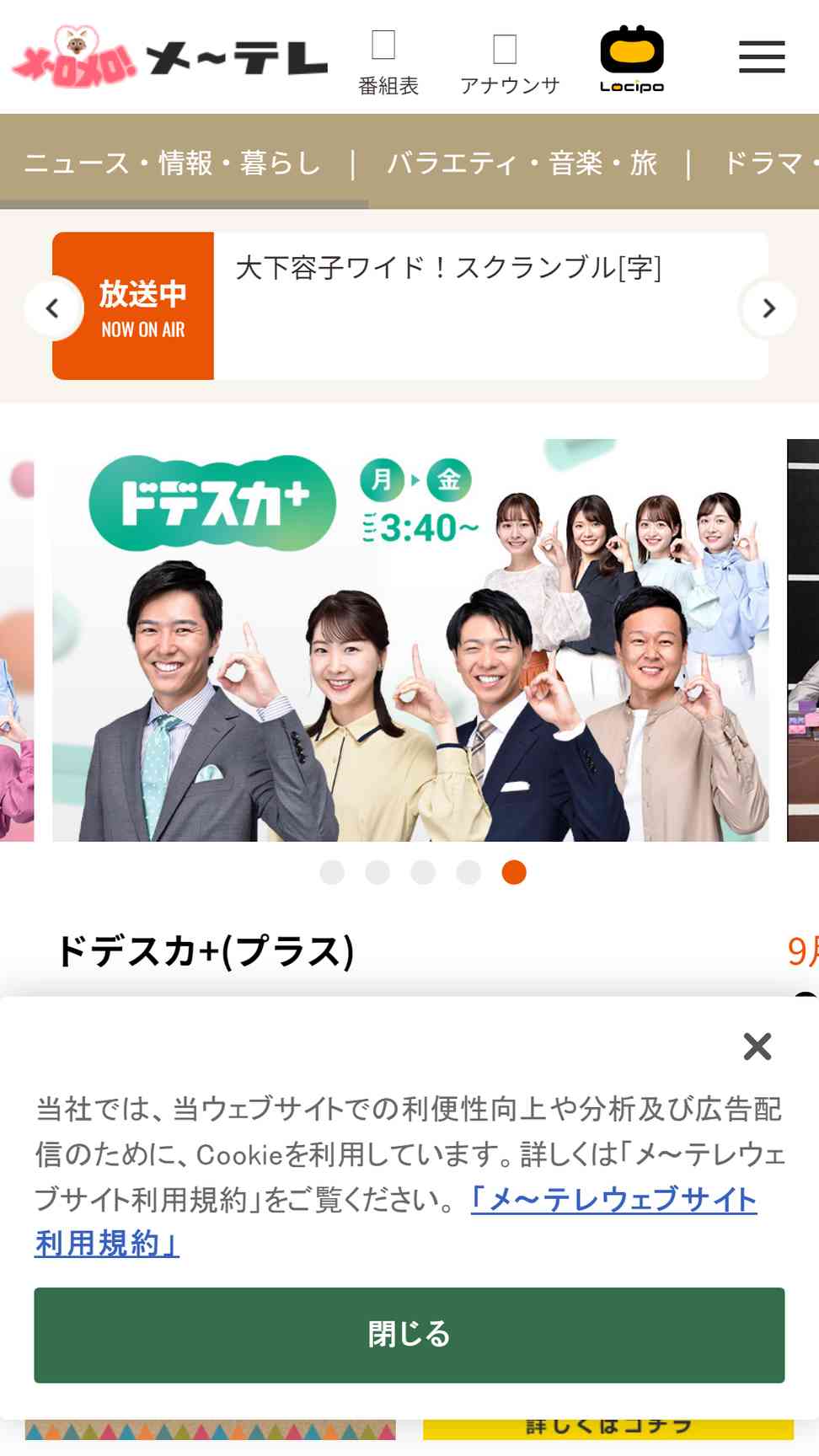Open the hamburger menu
This screenshot has width=819, height=1456.
point(762,56)
